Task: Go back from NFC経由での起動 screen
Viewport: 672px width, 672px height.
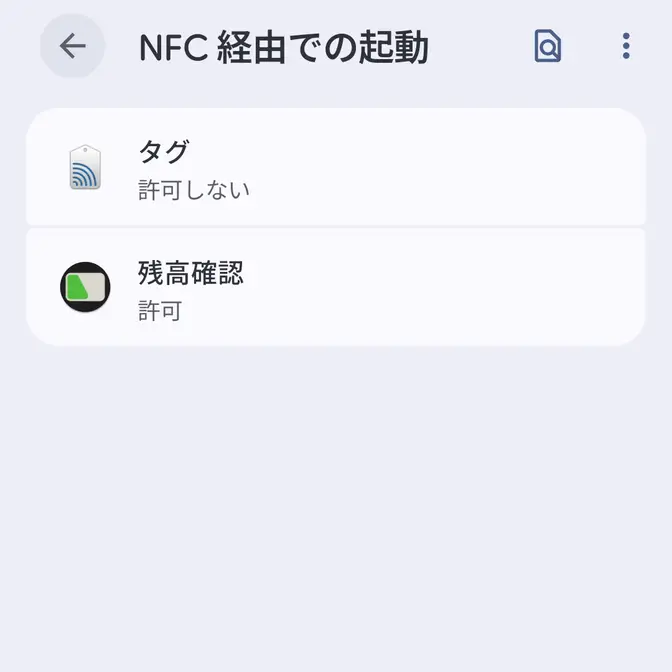Action: [72, 46]
